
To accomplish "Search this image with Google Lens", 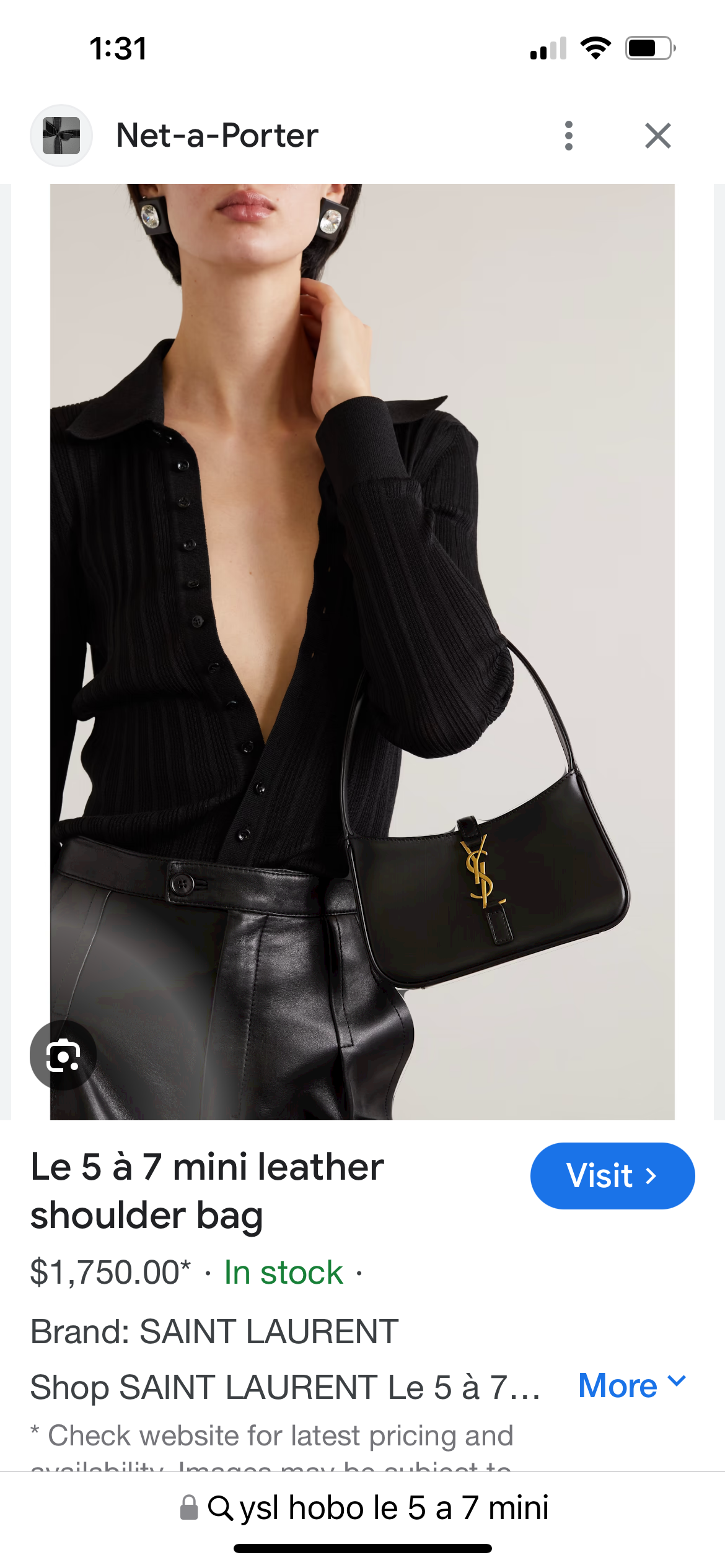I will point(63,1055).
